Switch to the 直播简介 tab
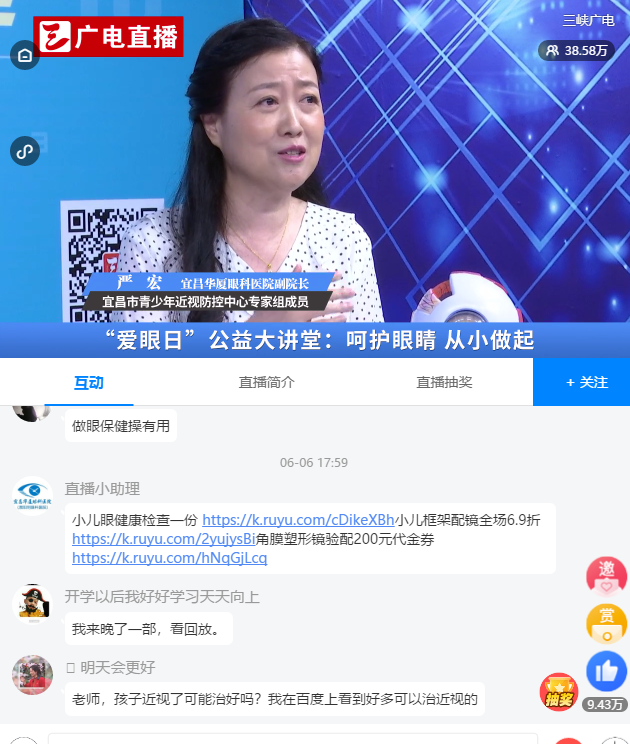630x744 pixels. 266,382
